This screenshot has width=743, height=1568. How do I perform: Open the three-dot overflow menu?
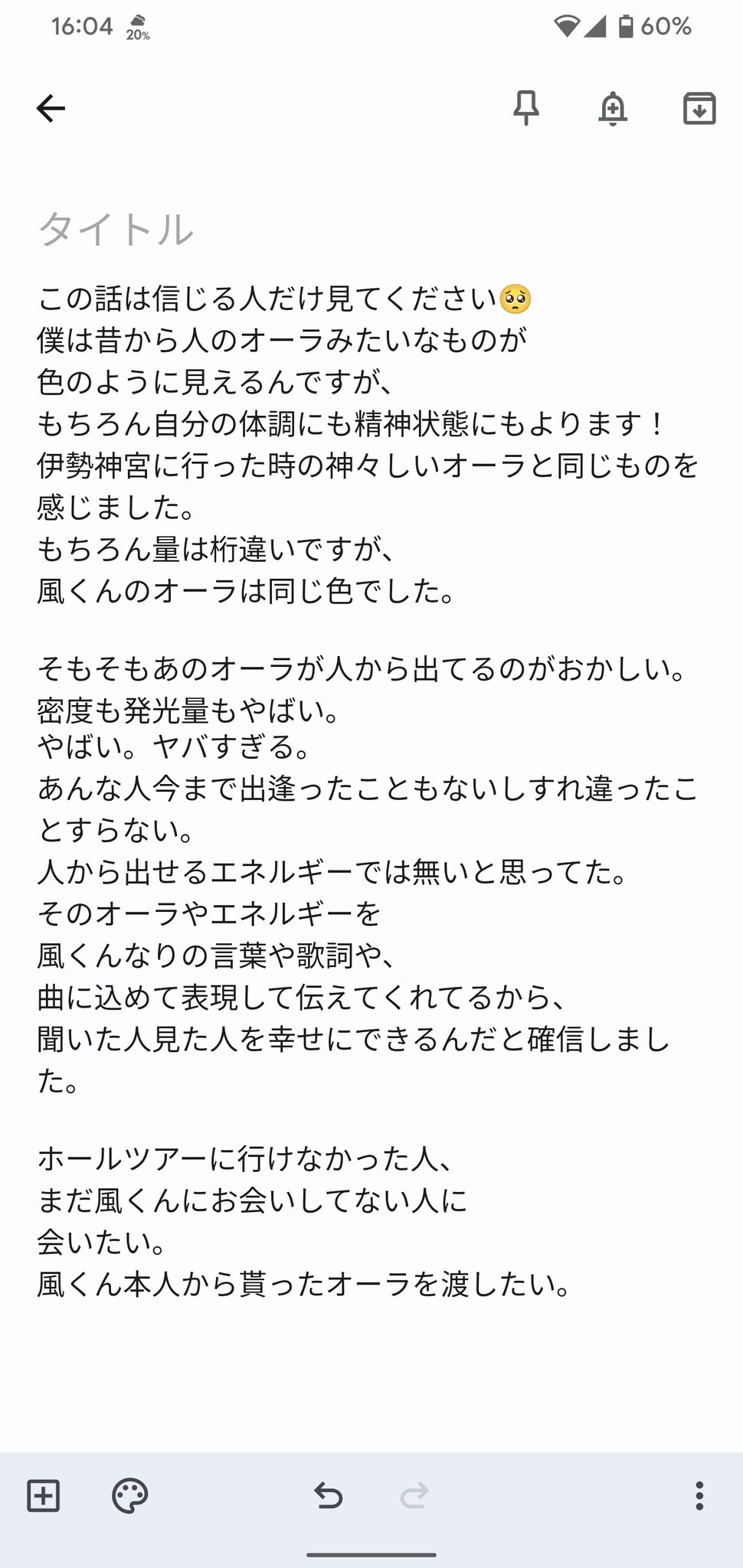tap(699, 1495)
